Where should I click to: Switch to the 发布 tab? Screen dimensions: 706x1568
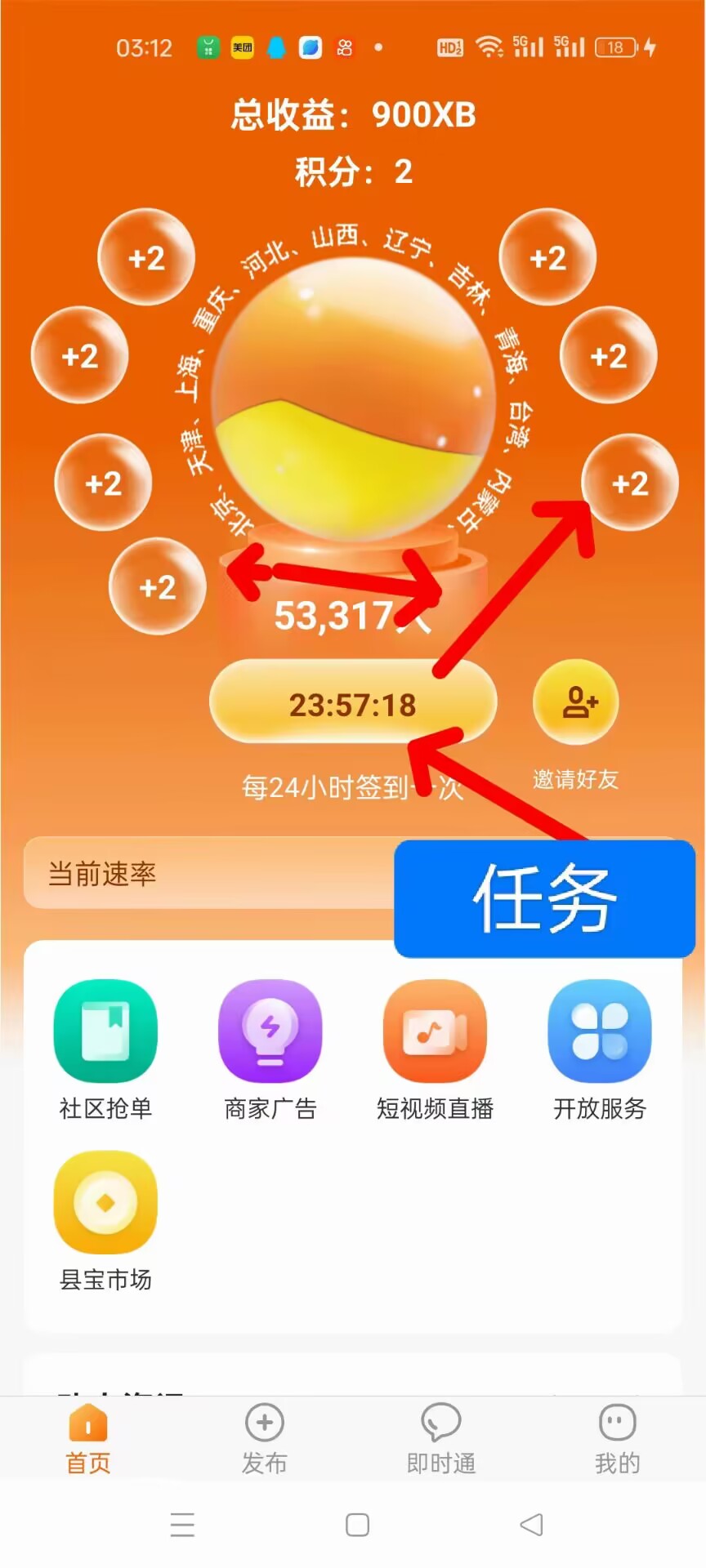265,1439
